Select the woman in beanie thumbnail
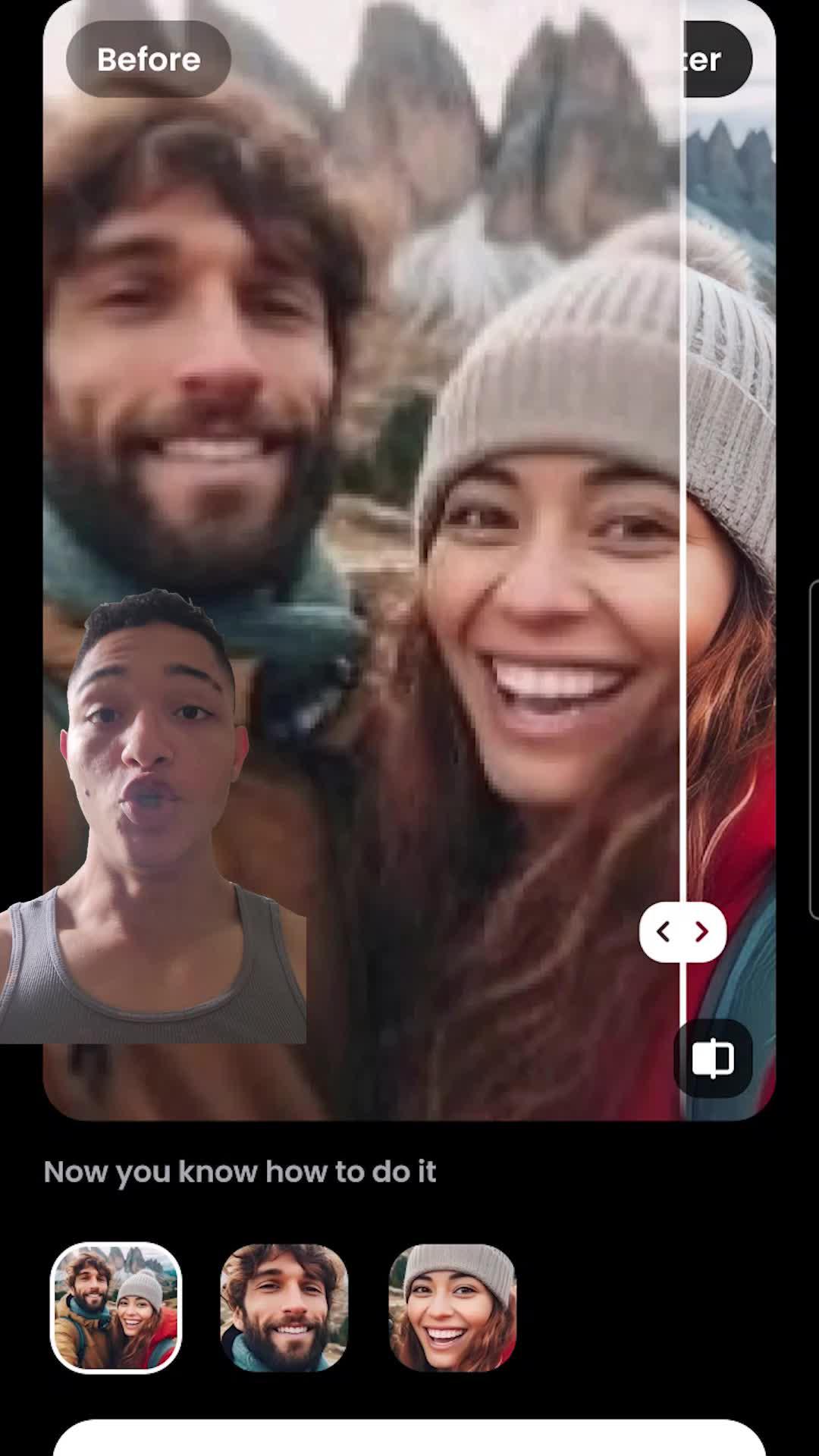 click(x=453, y=1307)
